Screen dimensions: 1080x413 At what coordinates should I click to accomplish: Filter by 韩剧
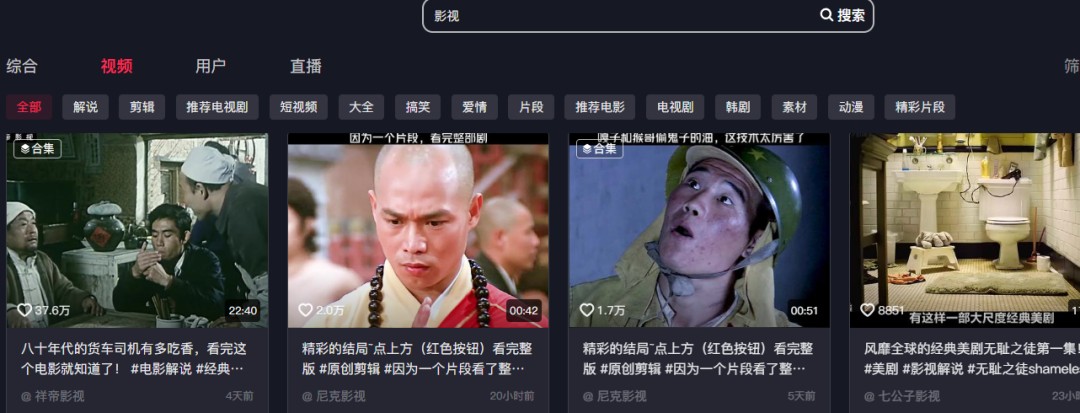pos(738,107)
